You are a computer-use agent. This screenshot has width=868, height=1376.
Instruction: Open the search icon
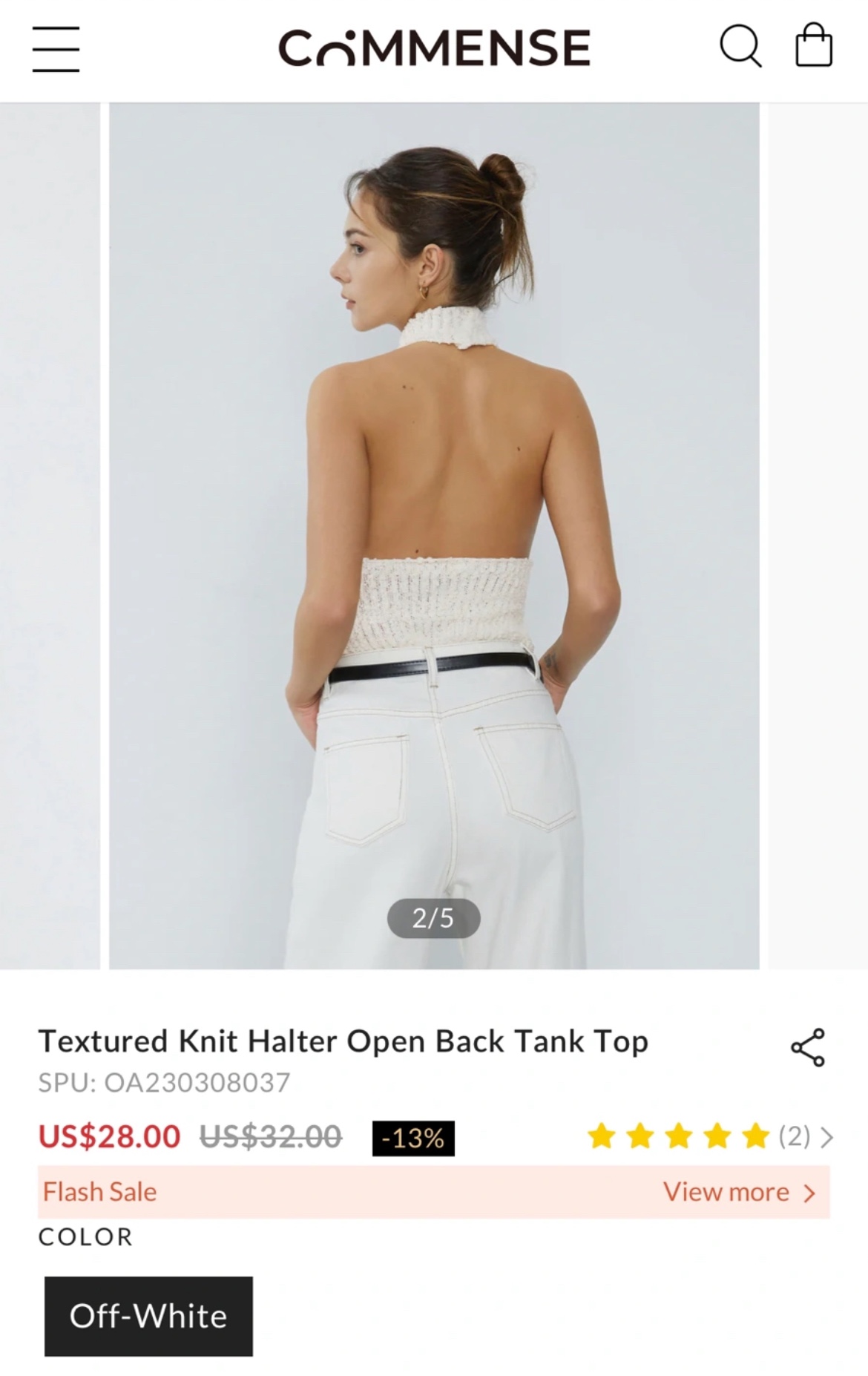click(x=740, y=47)
